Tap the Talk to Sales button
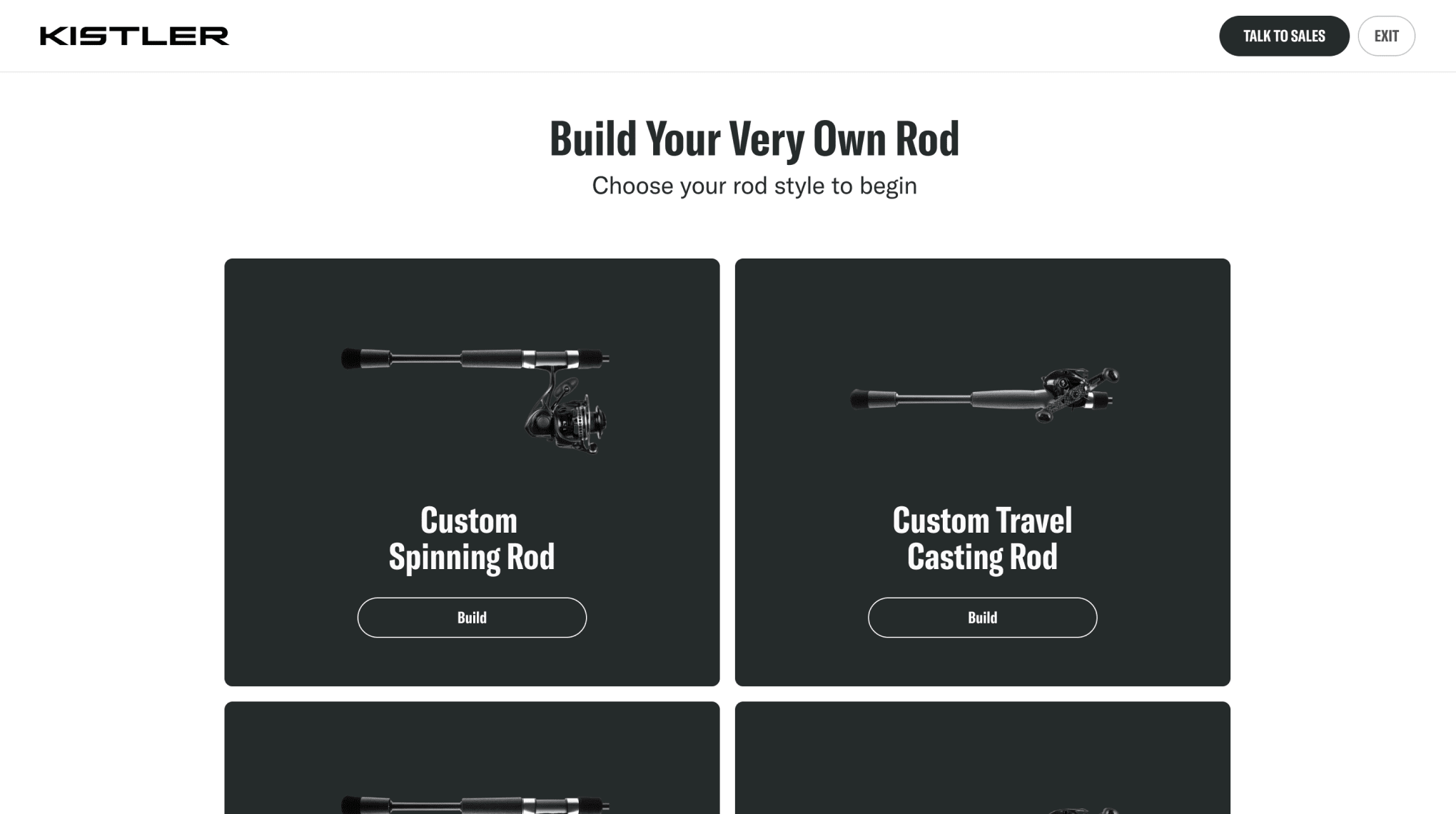Viewport: 1456px width, 814px height. coord(1283,36)
